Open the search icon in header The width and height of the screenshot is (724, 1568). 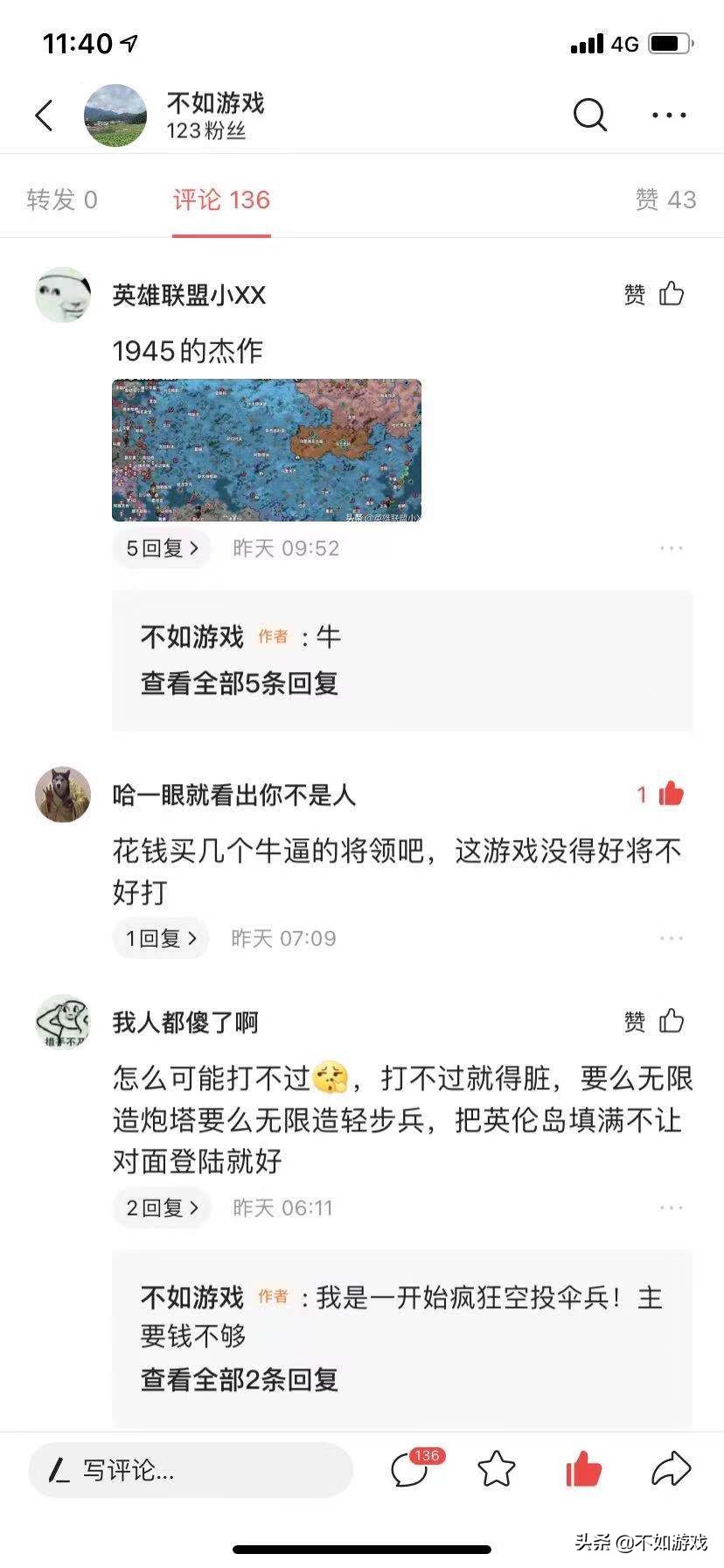coord(590,115)
